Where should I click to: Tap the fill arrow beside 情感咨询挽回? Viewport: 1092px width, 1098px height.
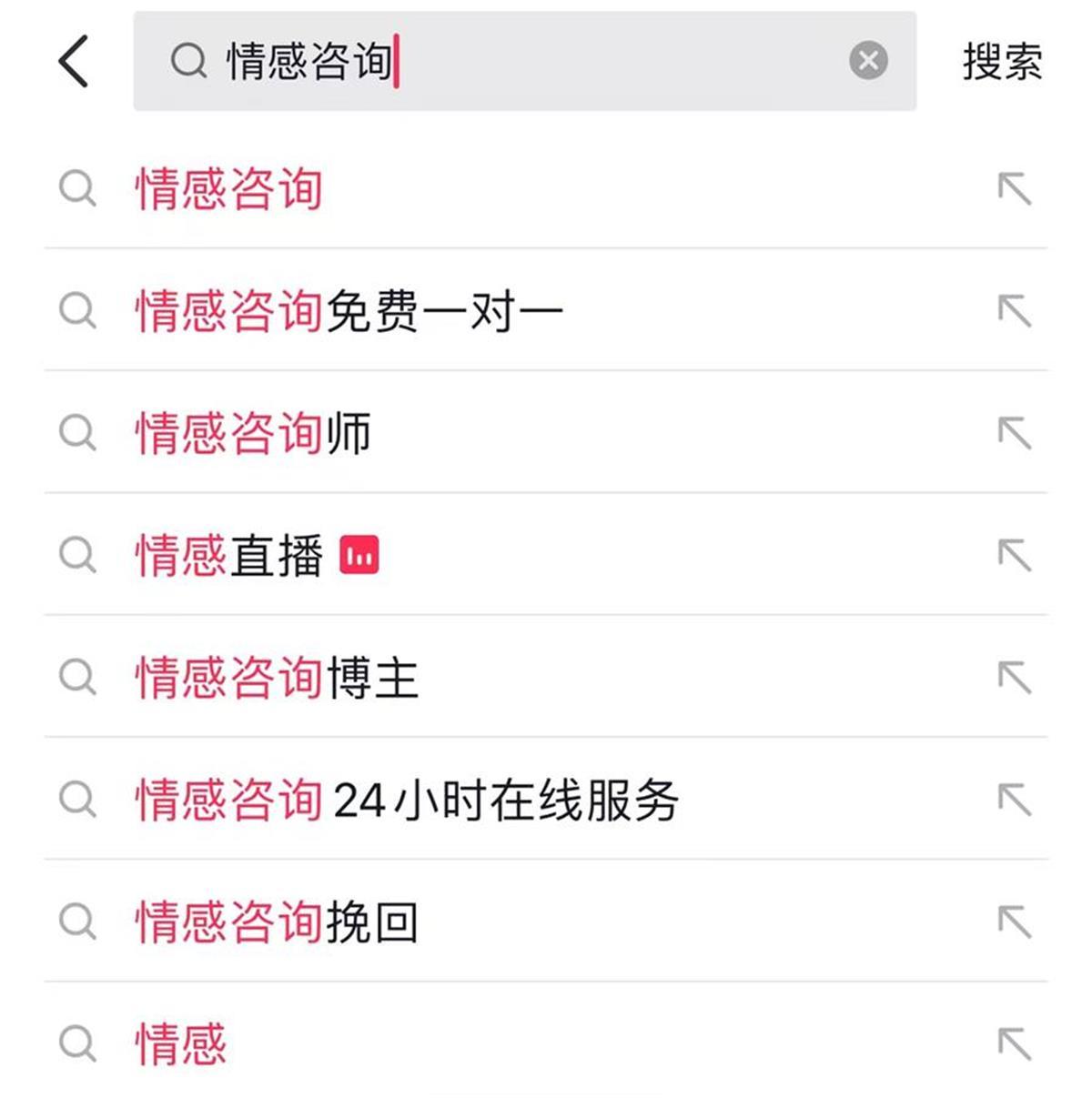[1015, 922]
